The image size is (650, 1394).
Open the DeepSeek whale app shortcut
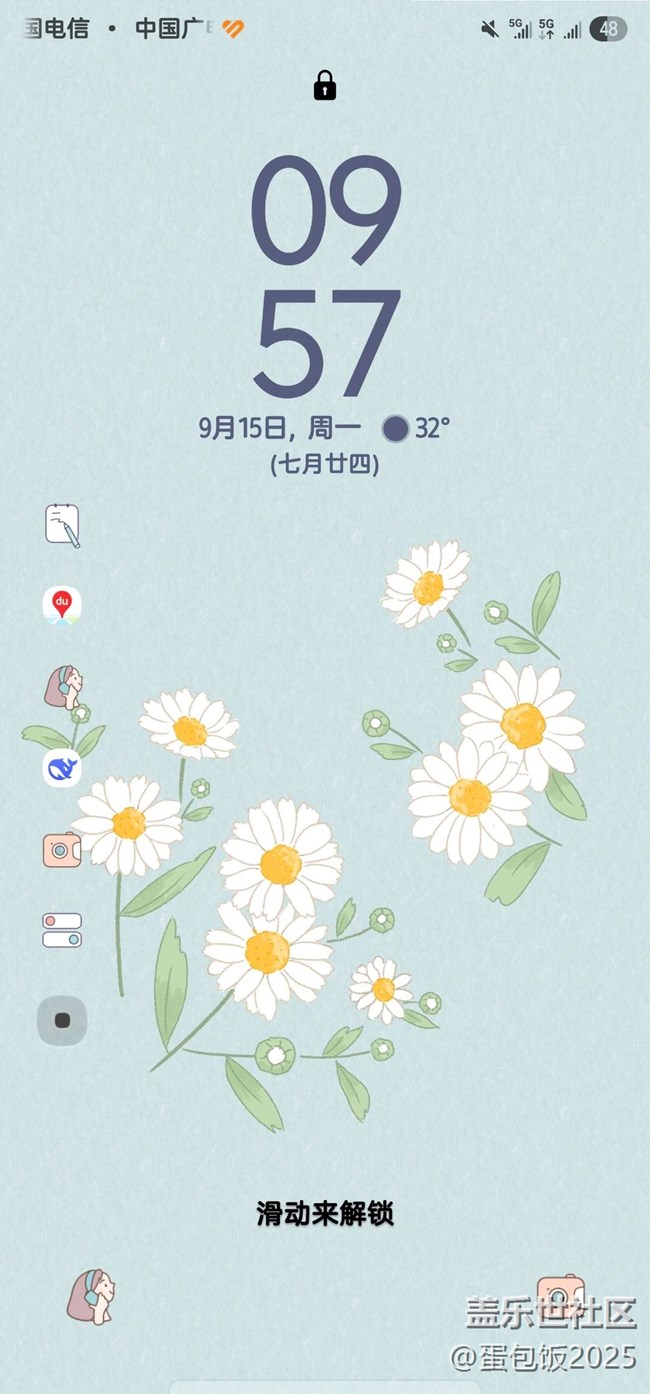tap(62, 768)
